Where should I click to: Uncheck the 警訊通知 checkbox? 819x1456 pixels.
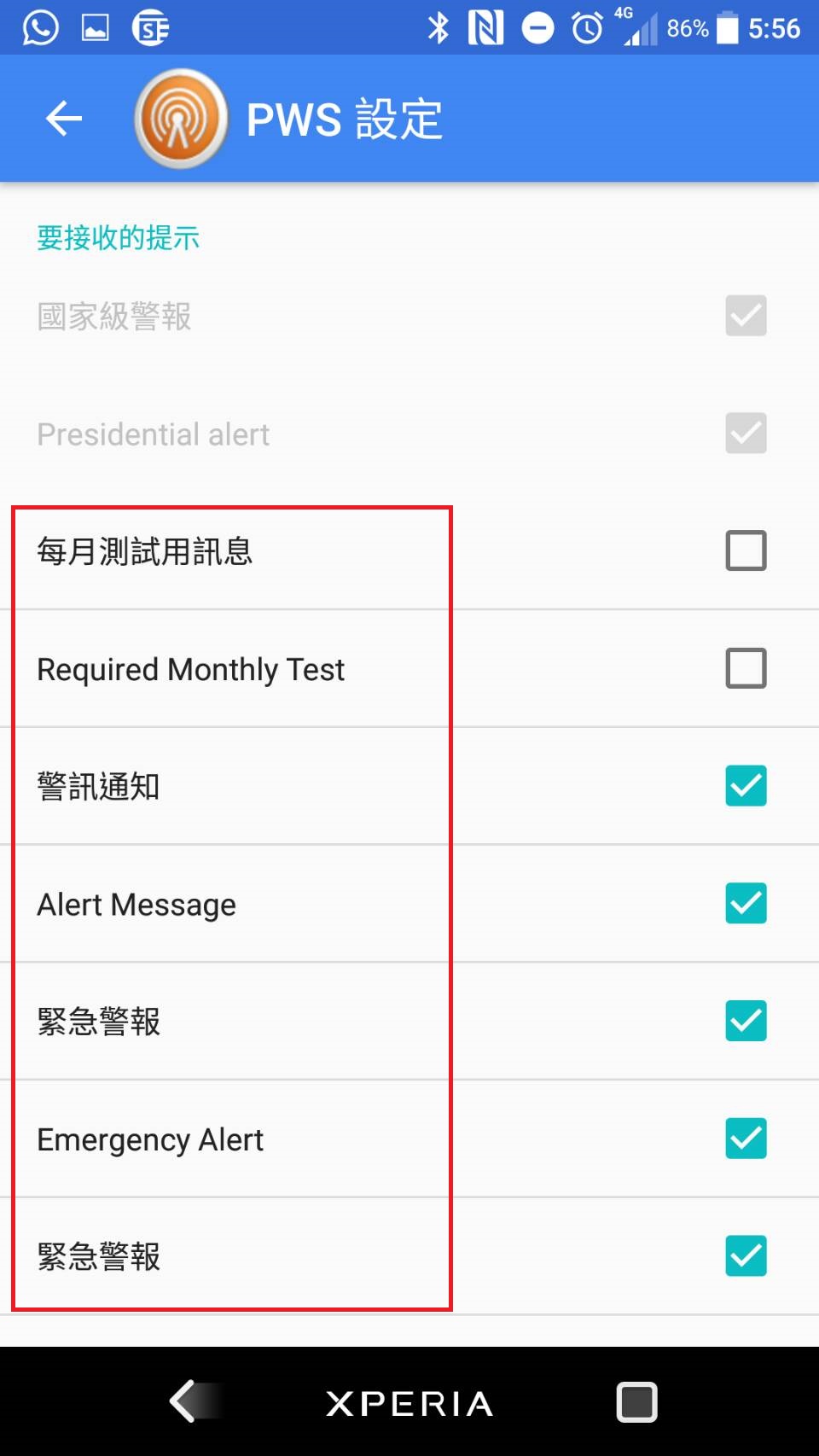point(746,785)
